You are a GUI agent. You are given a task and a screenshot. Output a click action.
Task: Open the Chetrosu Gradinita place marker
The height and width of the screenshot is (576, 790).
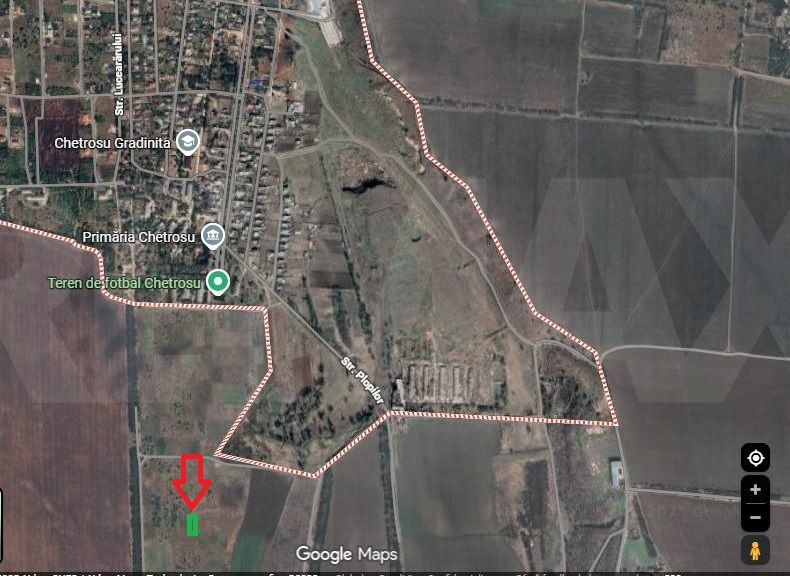187,142
